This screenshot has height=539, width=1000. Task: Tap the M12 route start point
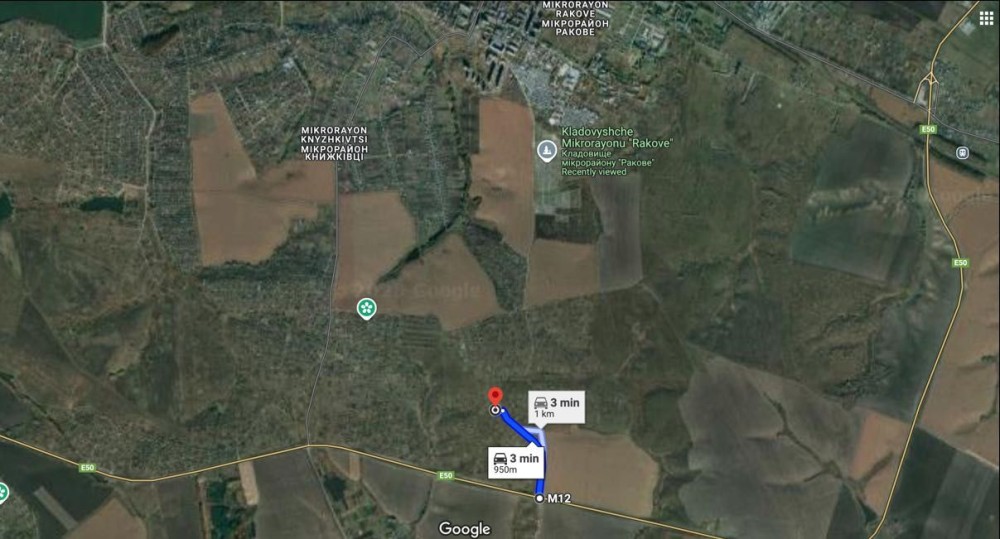[540, 498]
